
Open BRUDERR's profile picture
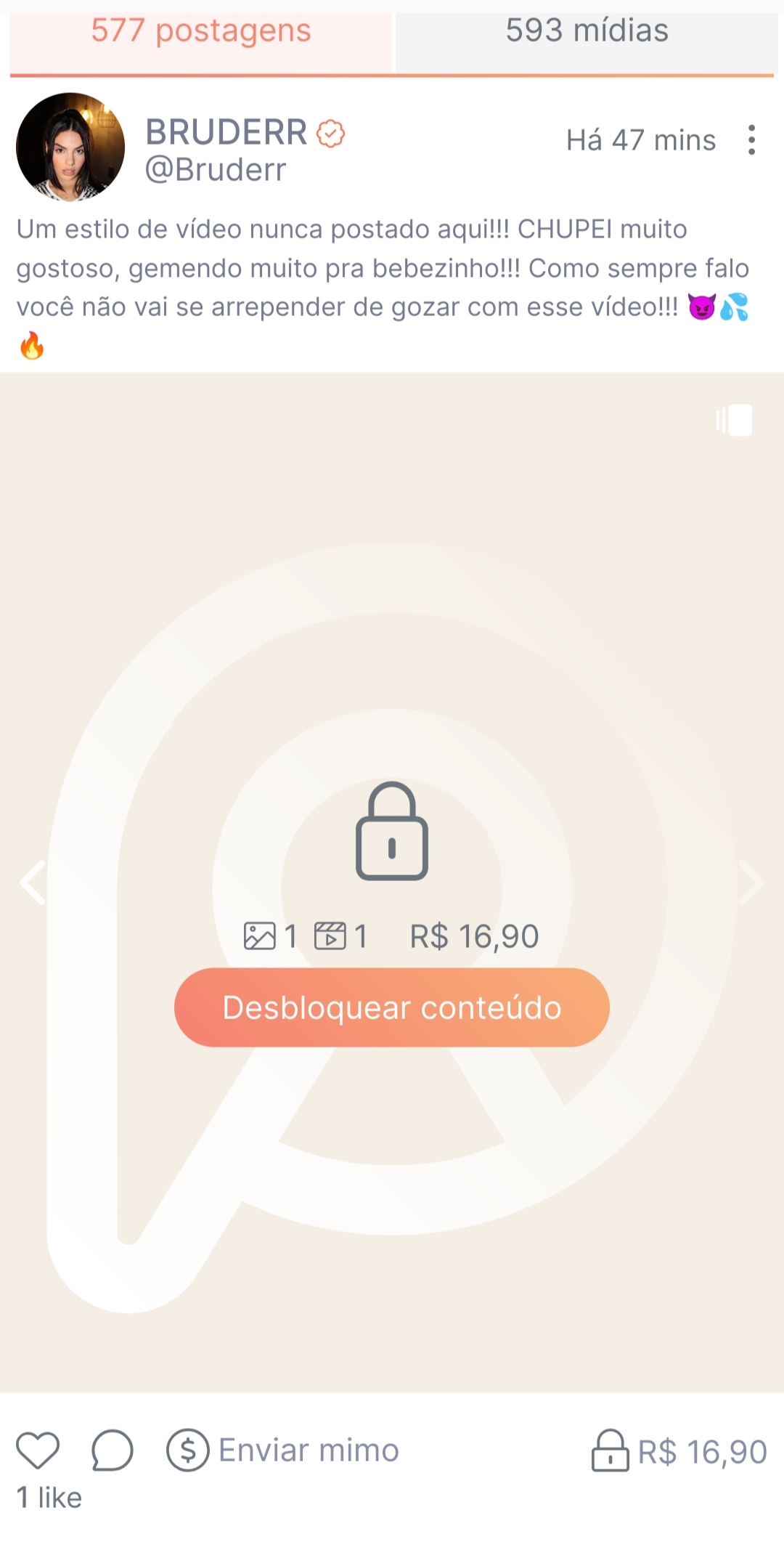click(70, 147)
